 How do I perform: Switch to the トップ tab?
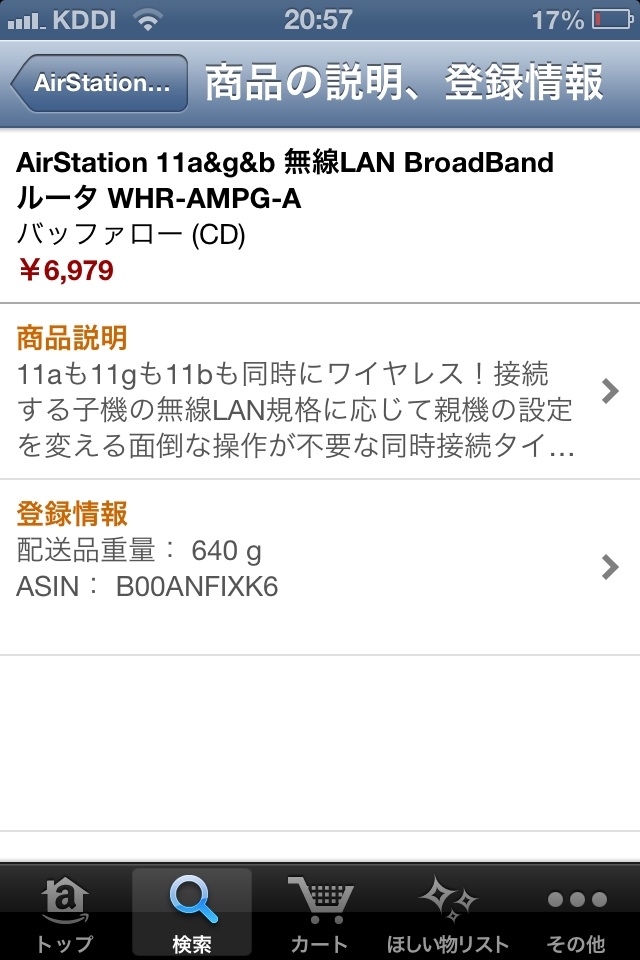coord(64,915)
